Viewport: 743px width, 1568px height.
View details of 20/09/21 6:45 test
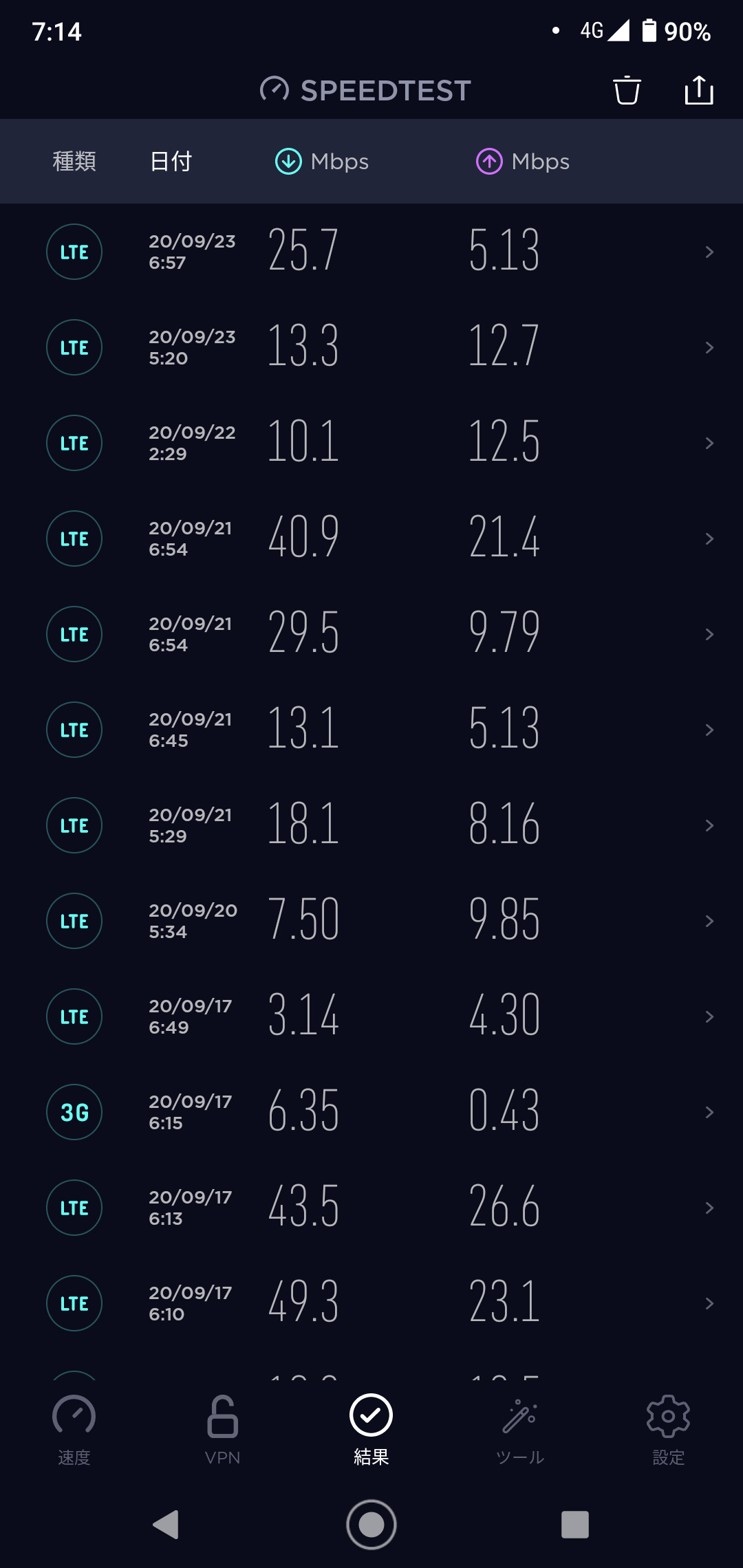tap(371, 730)
